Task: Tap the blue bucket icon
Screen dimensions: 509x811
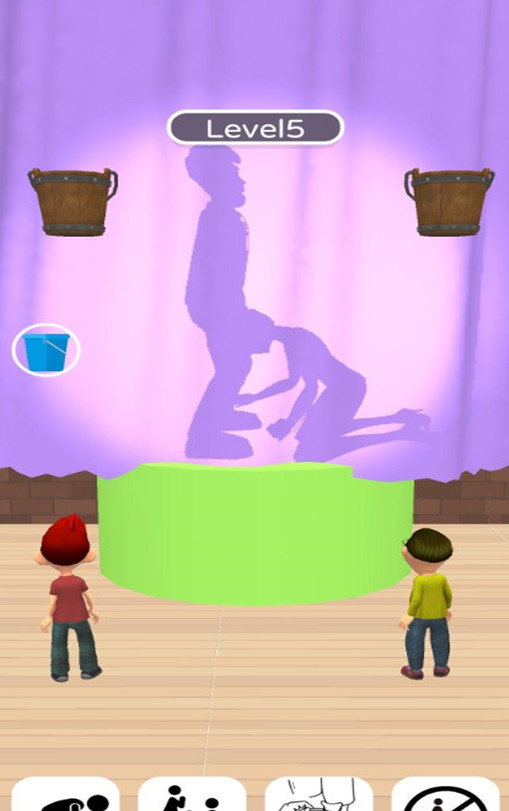Action: pyautogui.click(x=46, y=350)
